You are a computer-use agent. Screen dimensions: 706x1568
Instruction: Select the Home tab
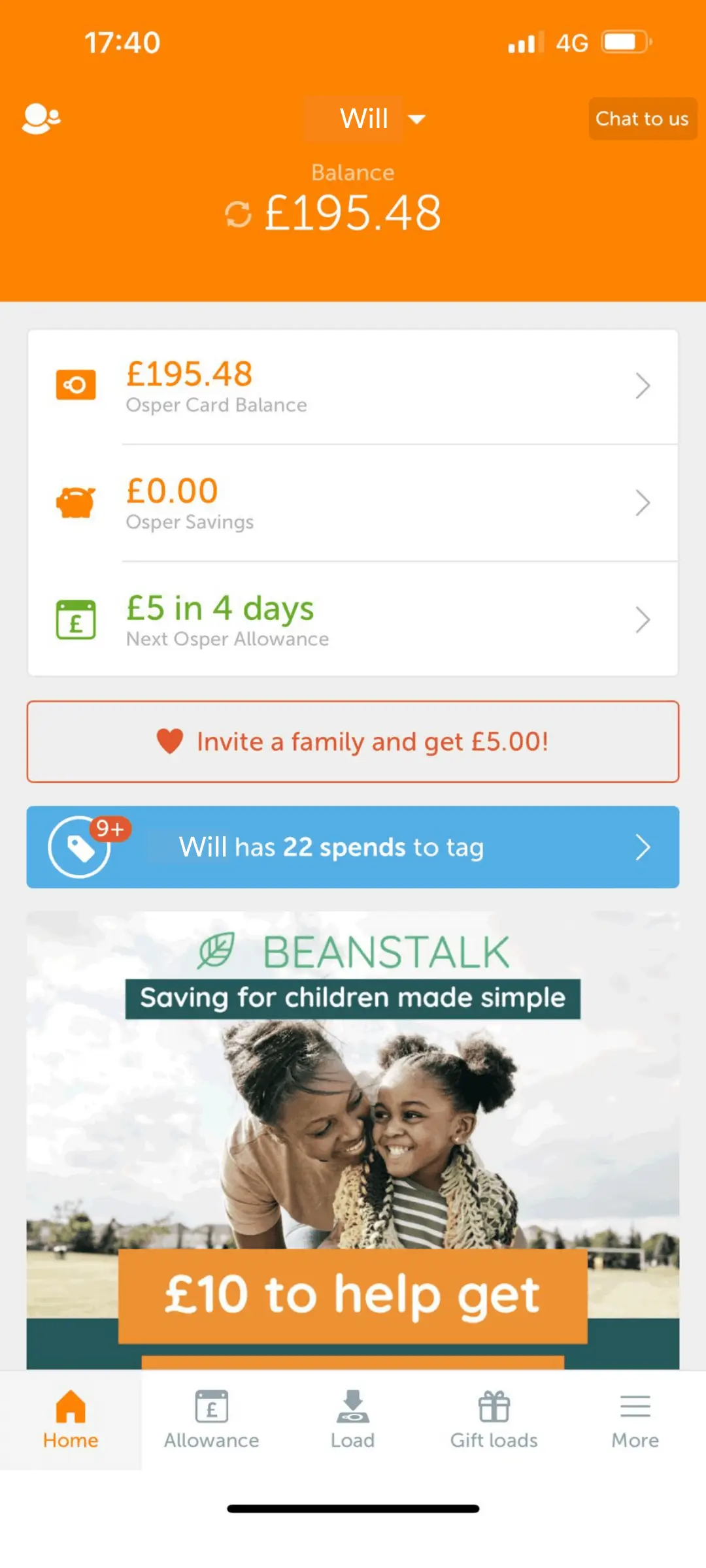(x=71, y=1420)
